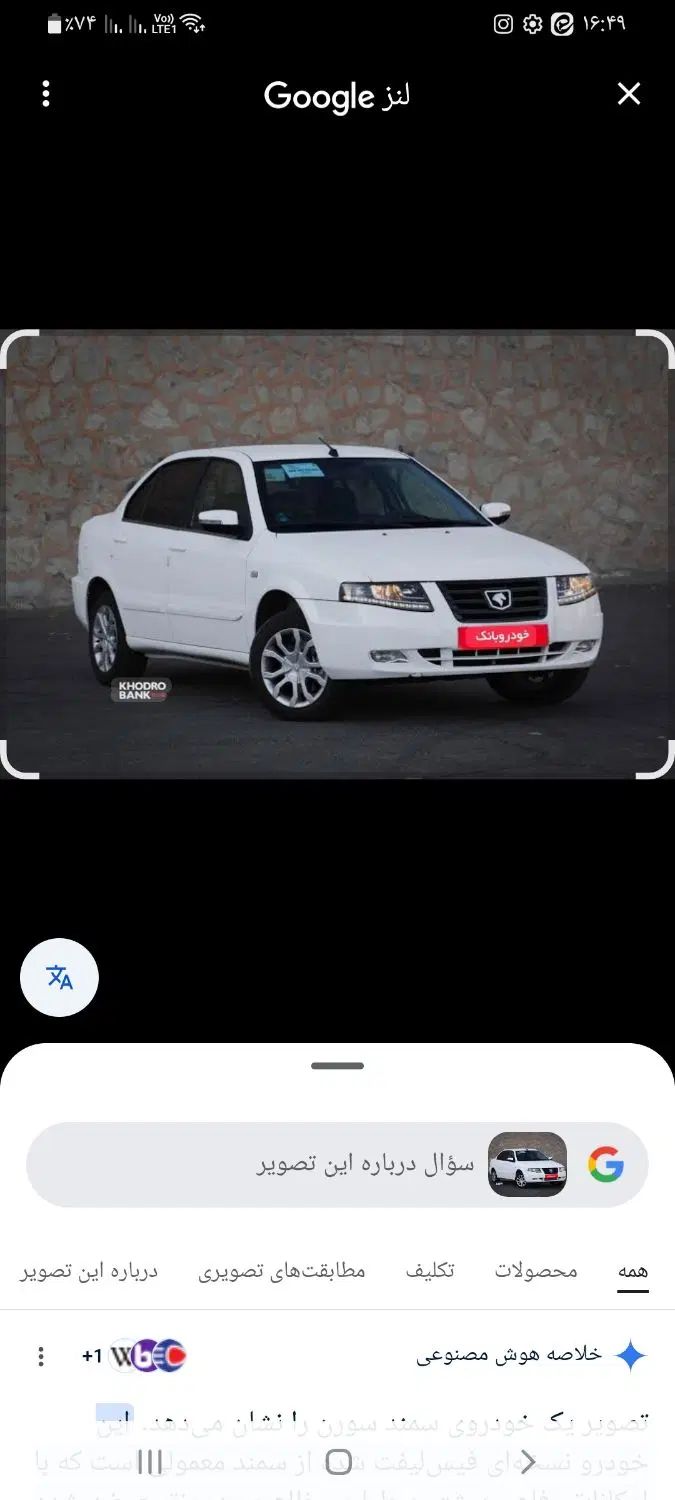The width and height of the screenshot is (675, 1500).
Task: Tap the system home button
Action: click(338, 1462)
